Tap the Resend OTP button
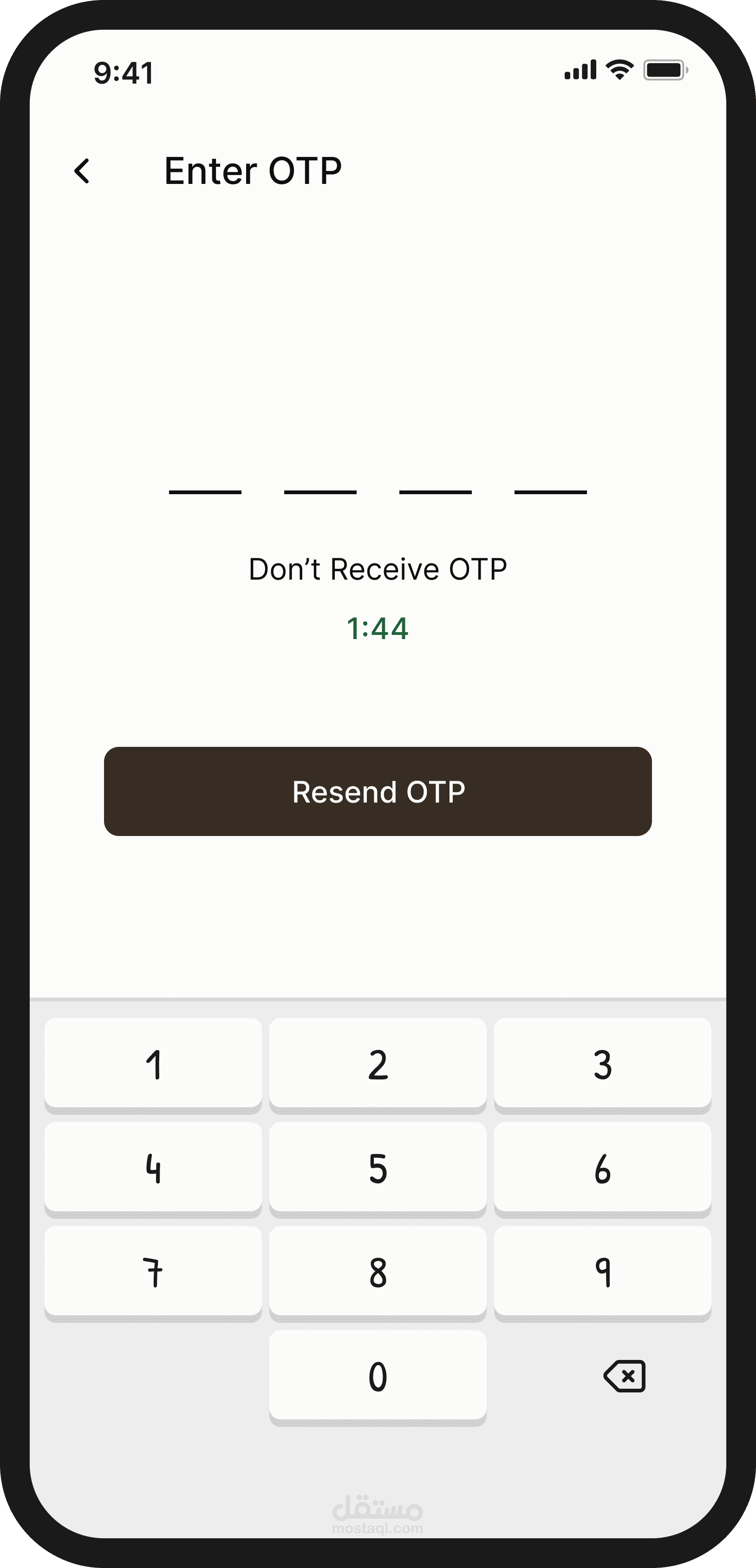This screenshot has height=1568, width=756. coord(378,791)
